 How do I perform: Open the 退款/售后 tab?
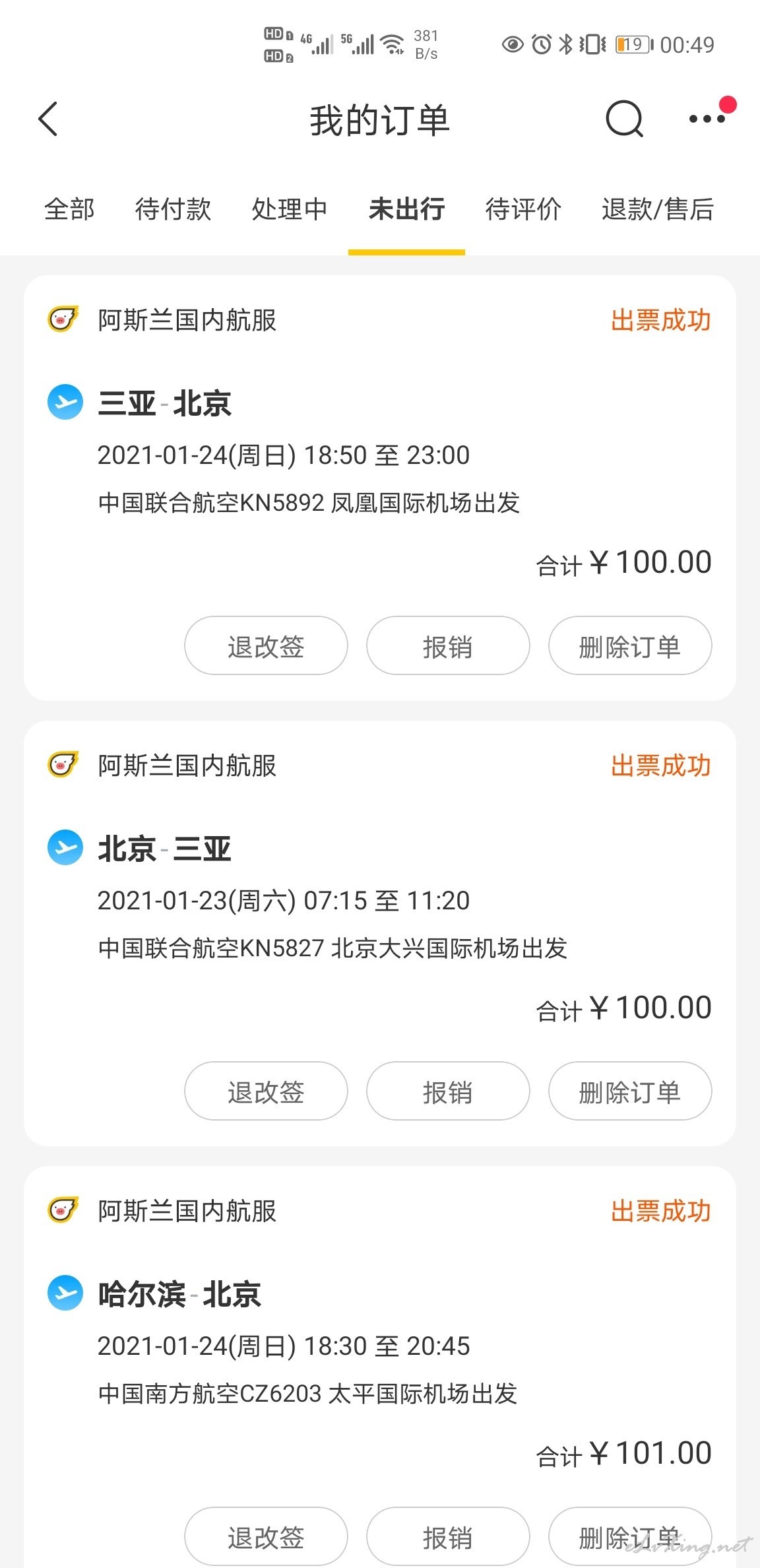tap(658, 209)
